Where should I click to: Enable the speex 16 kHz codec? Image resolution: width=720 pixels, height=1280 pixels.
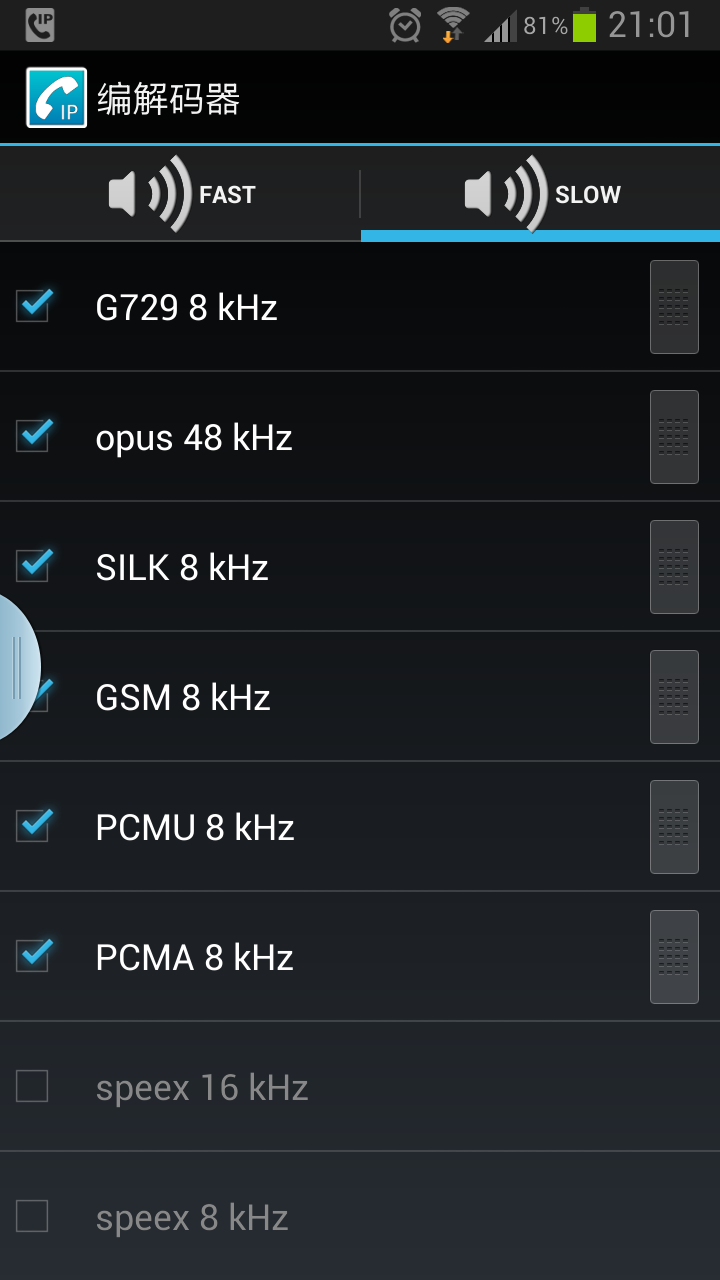pyautogui.click(x=33, y=1086)
